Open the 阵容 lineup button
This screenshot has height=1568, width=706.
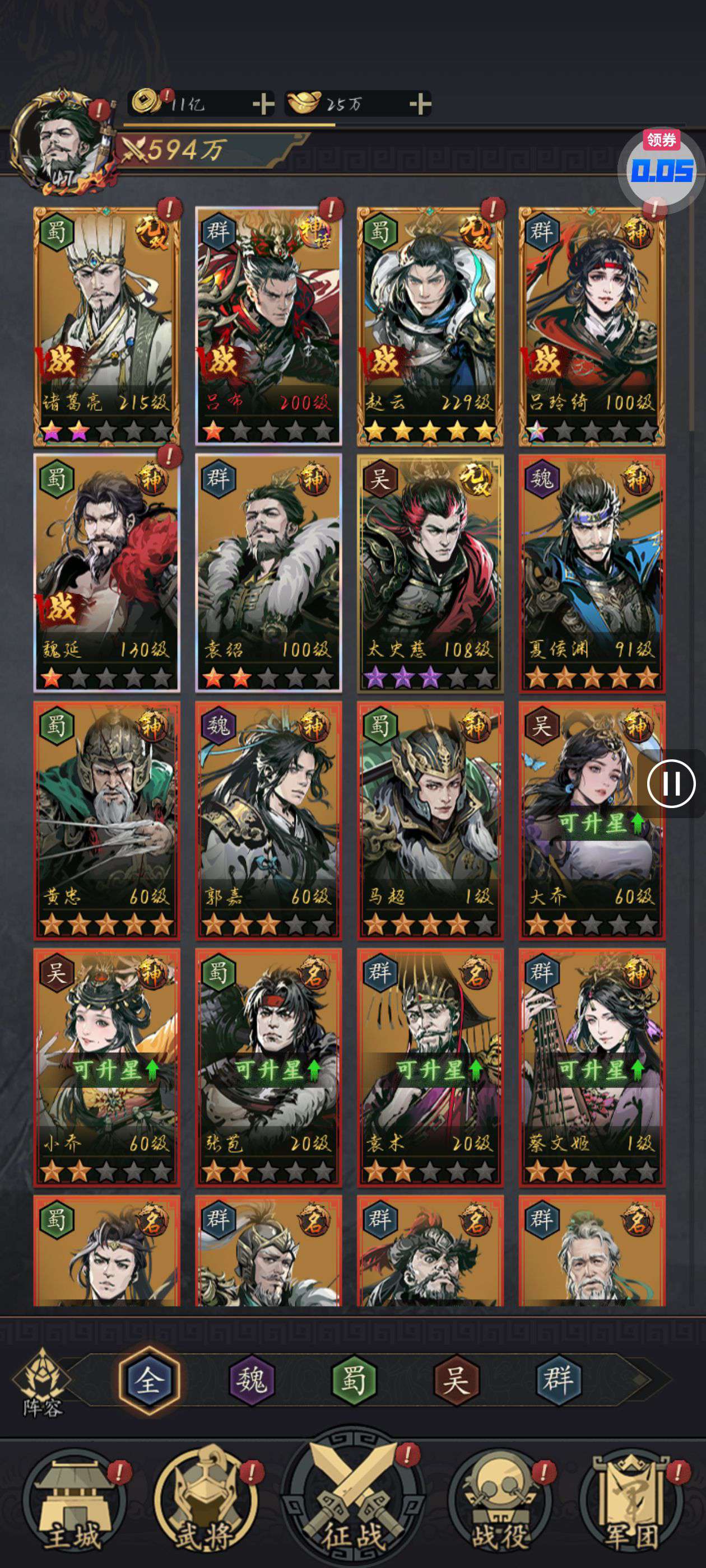[43, 1382]
